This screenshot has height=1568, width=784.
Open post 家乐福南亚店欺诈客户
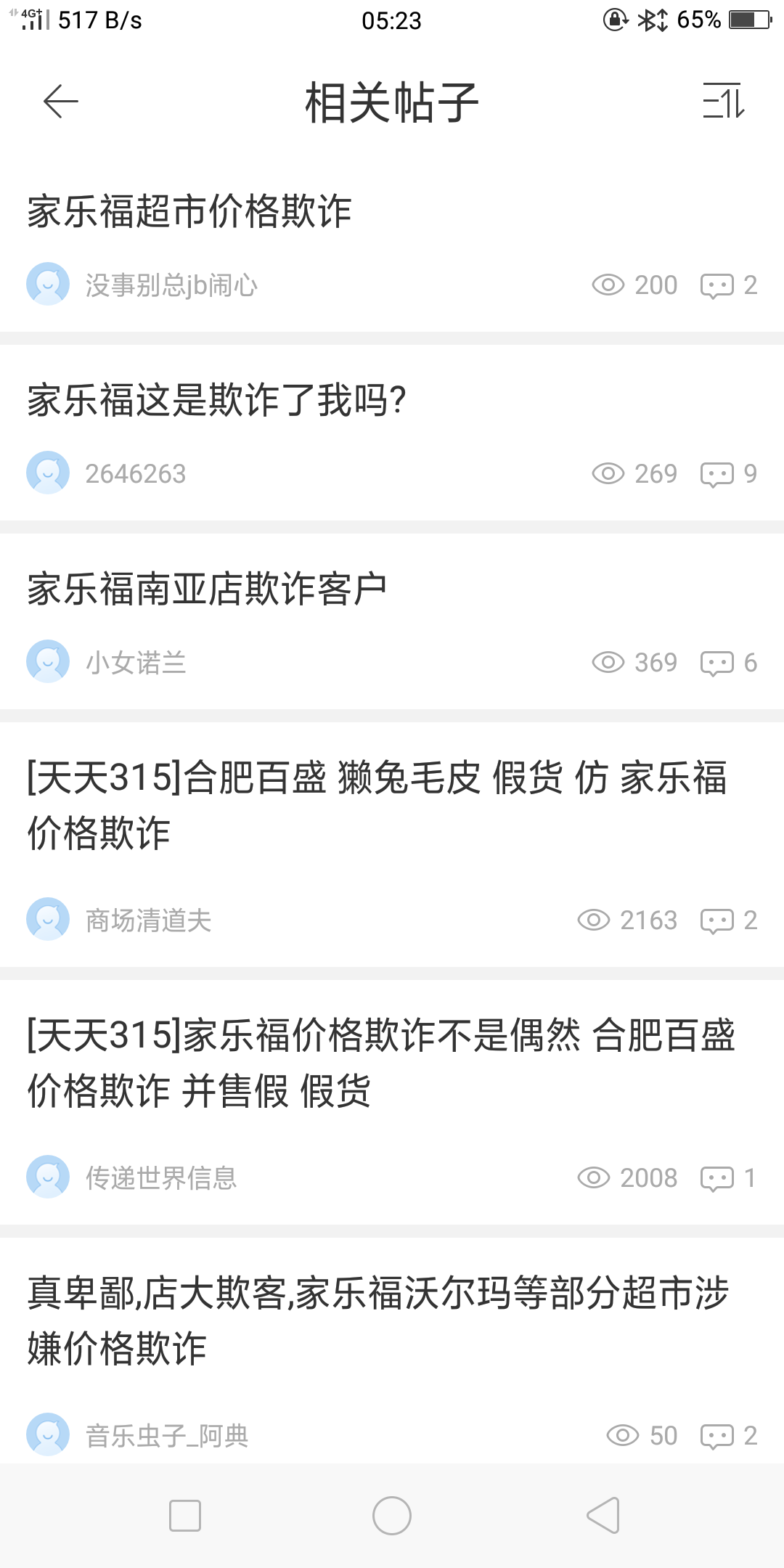[207, 589]
